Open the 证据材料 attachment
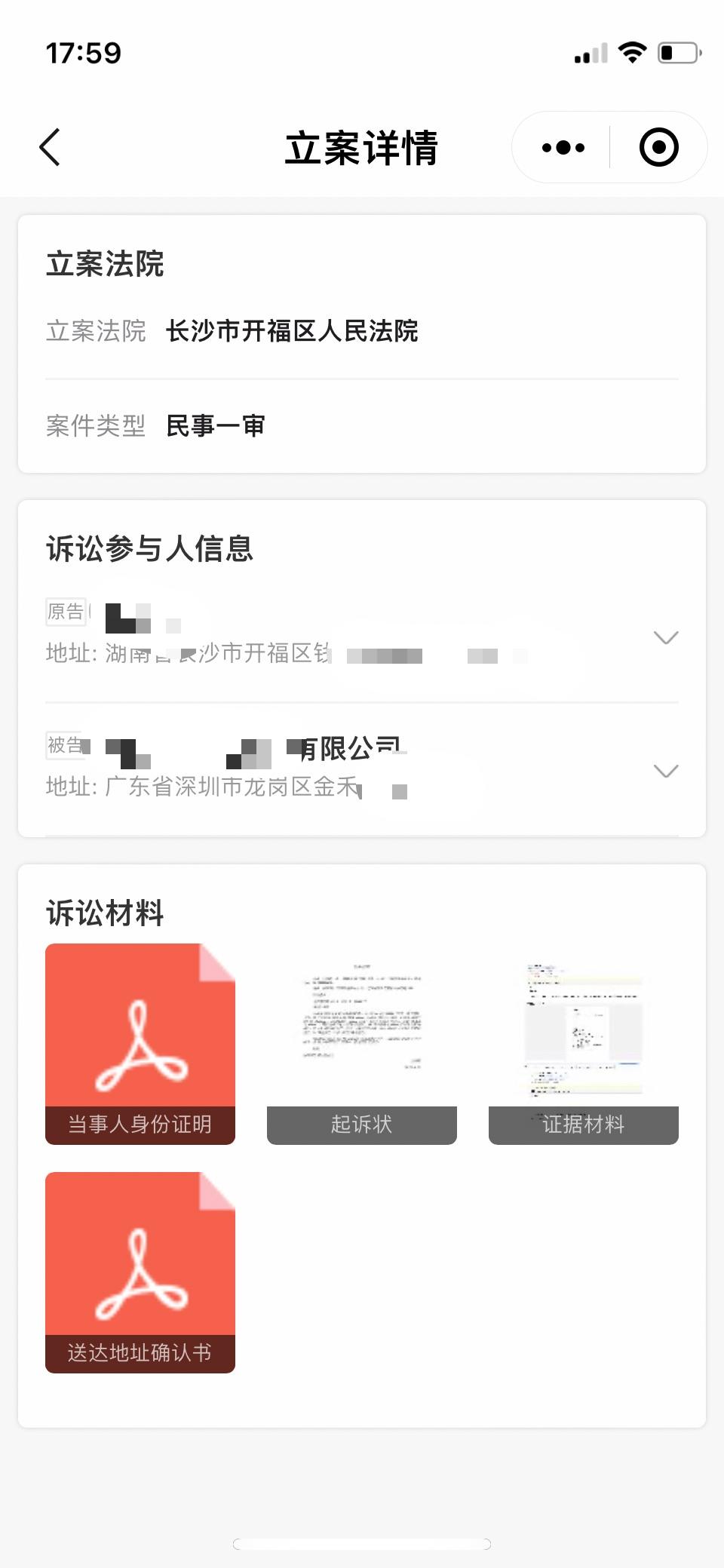Viewport: 724px width, 1568px height. [584, 1044]
